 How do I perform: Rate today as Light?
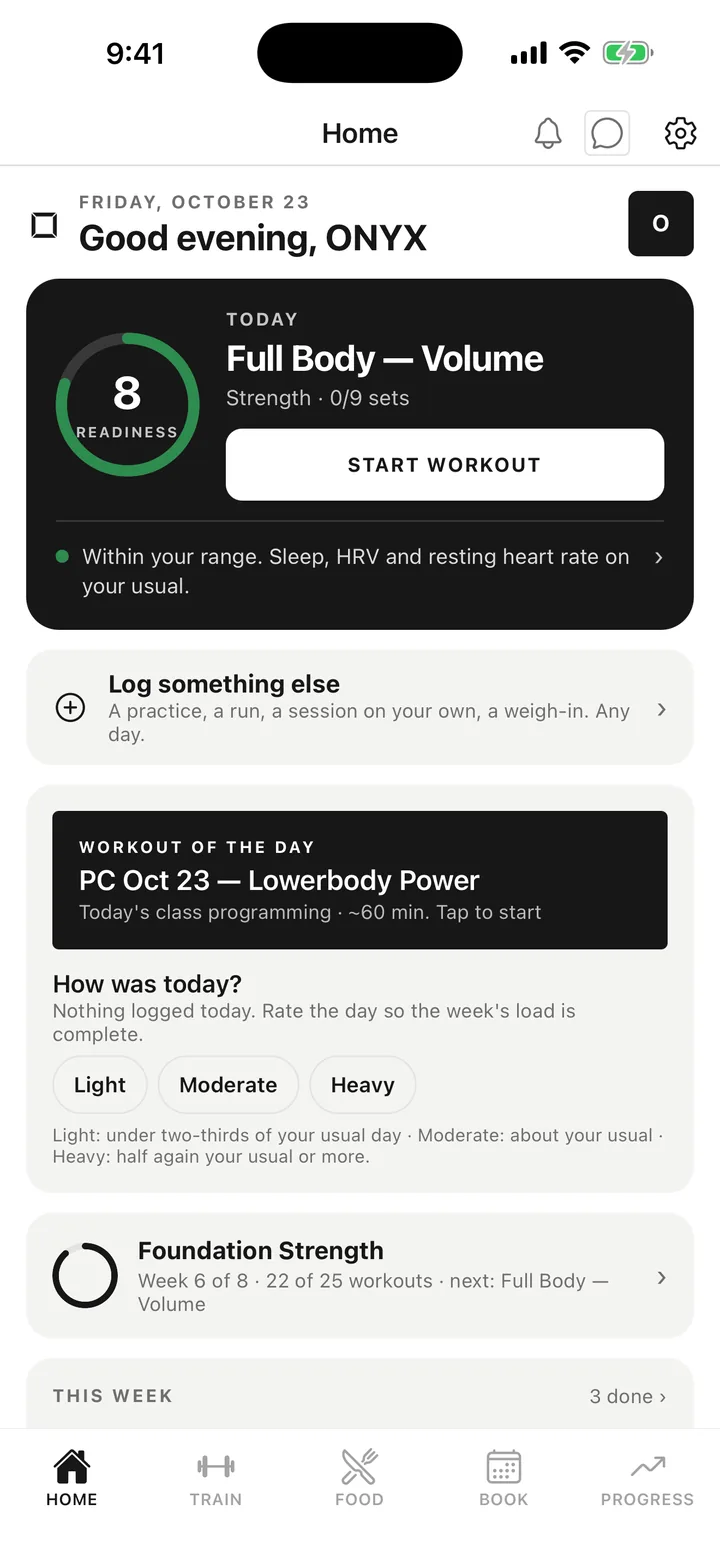pos(100,1085)
